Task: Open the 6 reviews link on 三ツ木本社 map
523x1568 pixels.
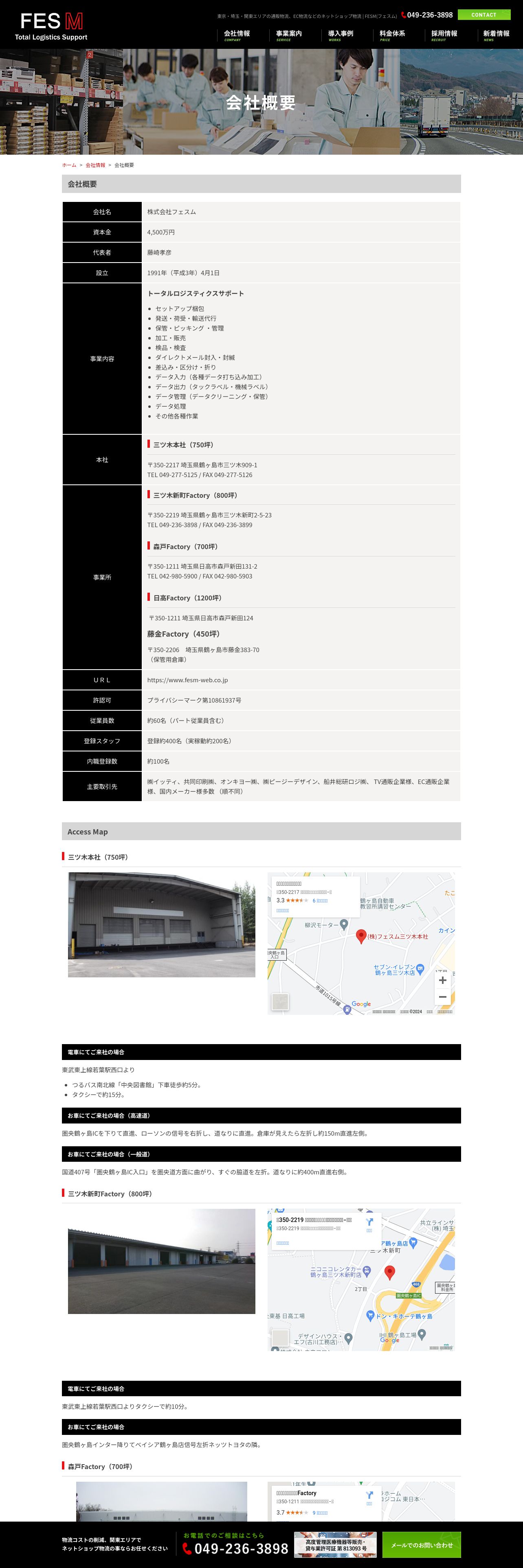Action: point(320,900)
